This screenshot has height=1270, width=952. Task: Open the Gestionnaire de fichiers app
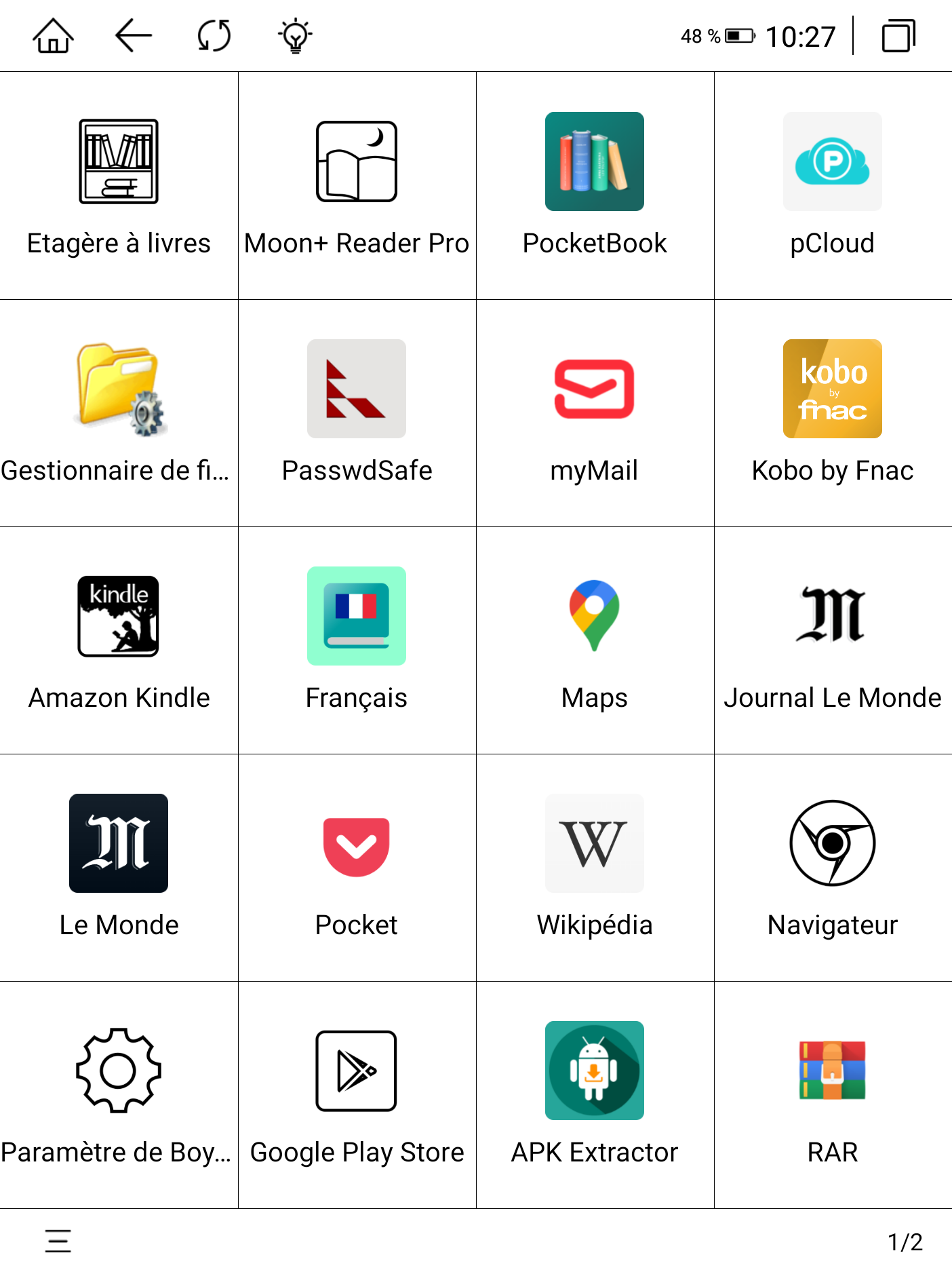(119, 389)
